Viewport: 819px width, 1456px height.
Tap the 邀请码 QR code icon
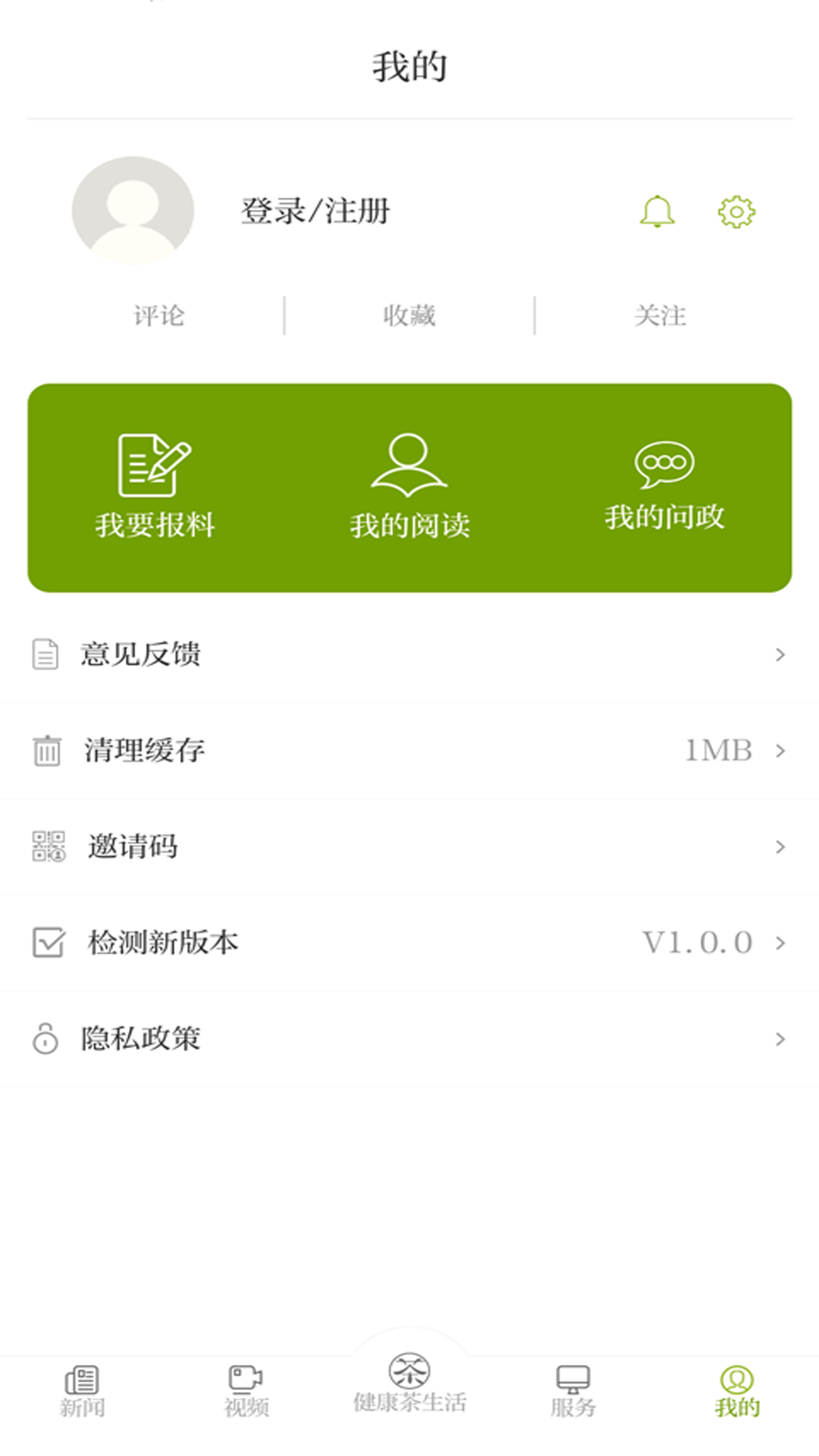[45, 847]
